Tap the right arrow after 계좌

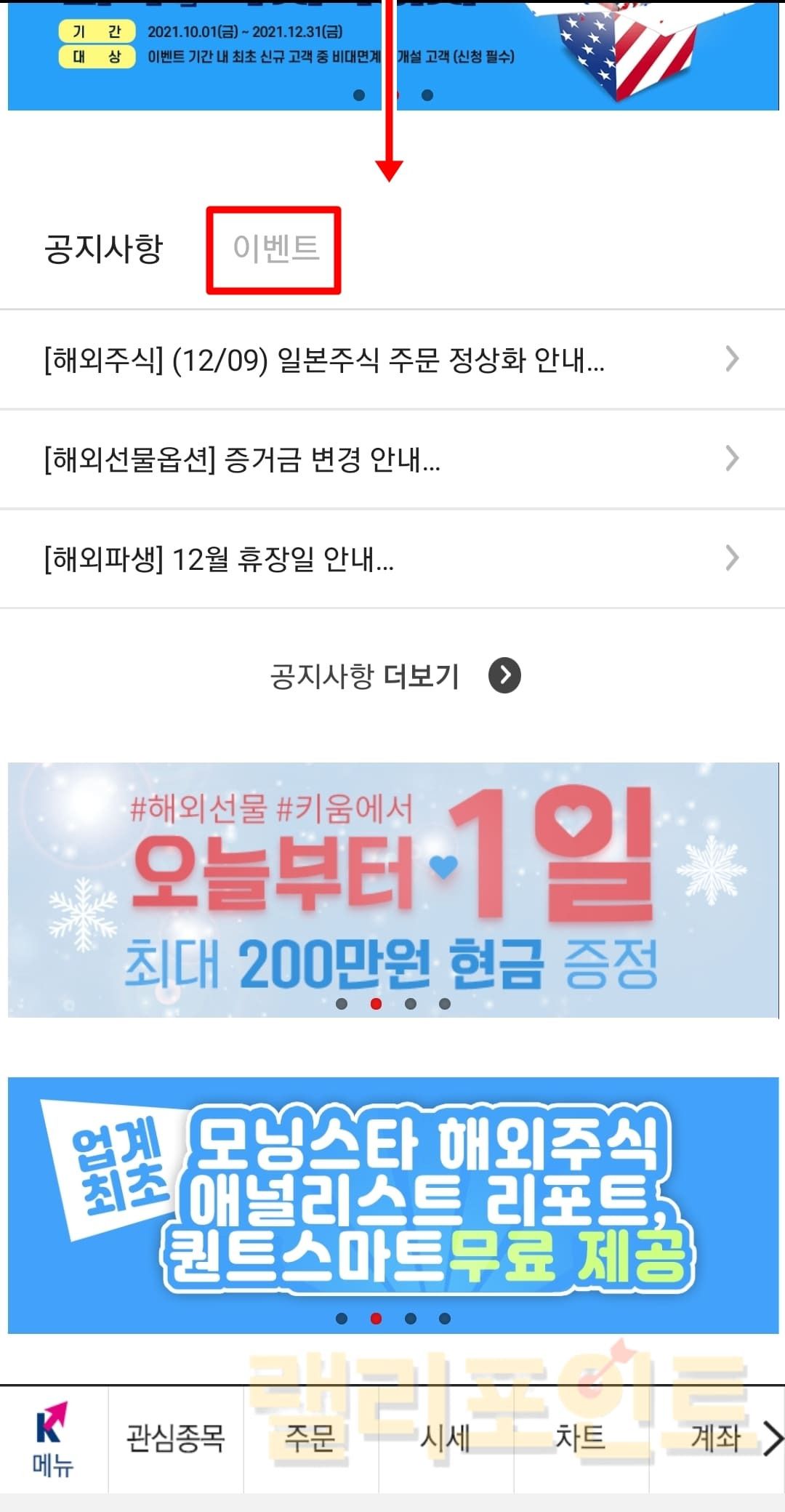point(773,1439)
